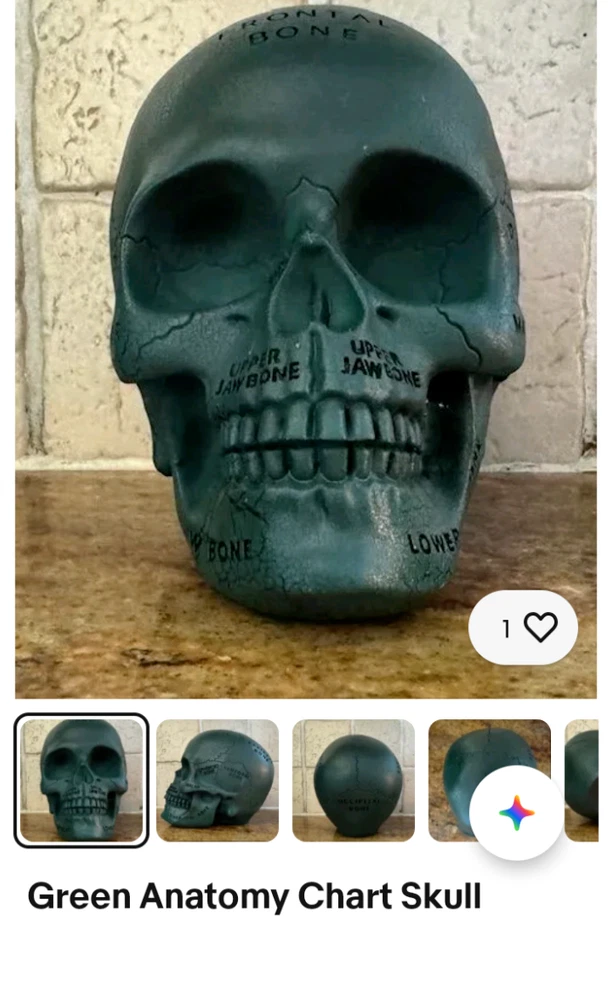The height and width of the screenshot is (1000, 612).
Task: View the back of skull thumbnail
Action: pyautogui.click(x=353, y=780)
